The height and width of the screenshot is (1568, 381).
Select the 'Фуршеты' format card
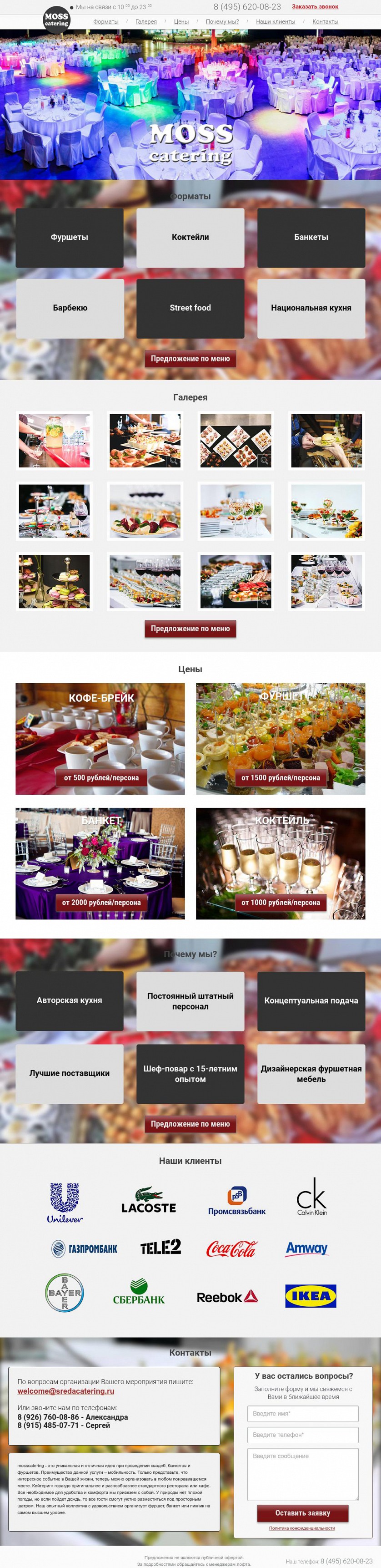pos(69,238)
